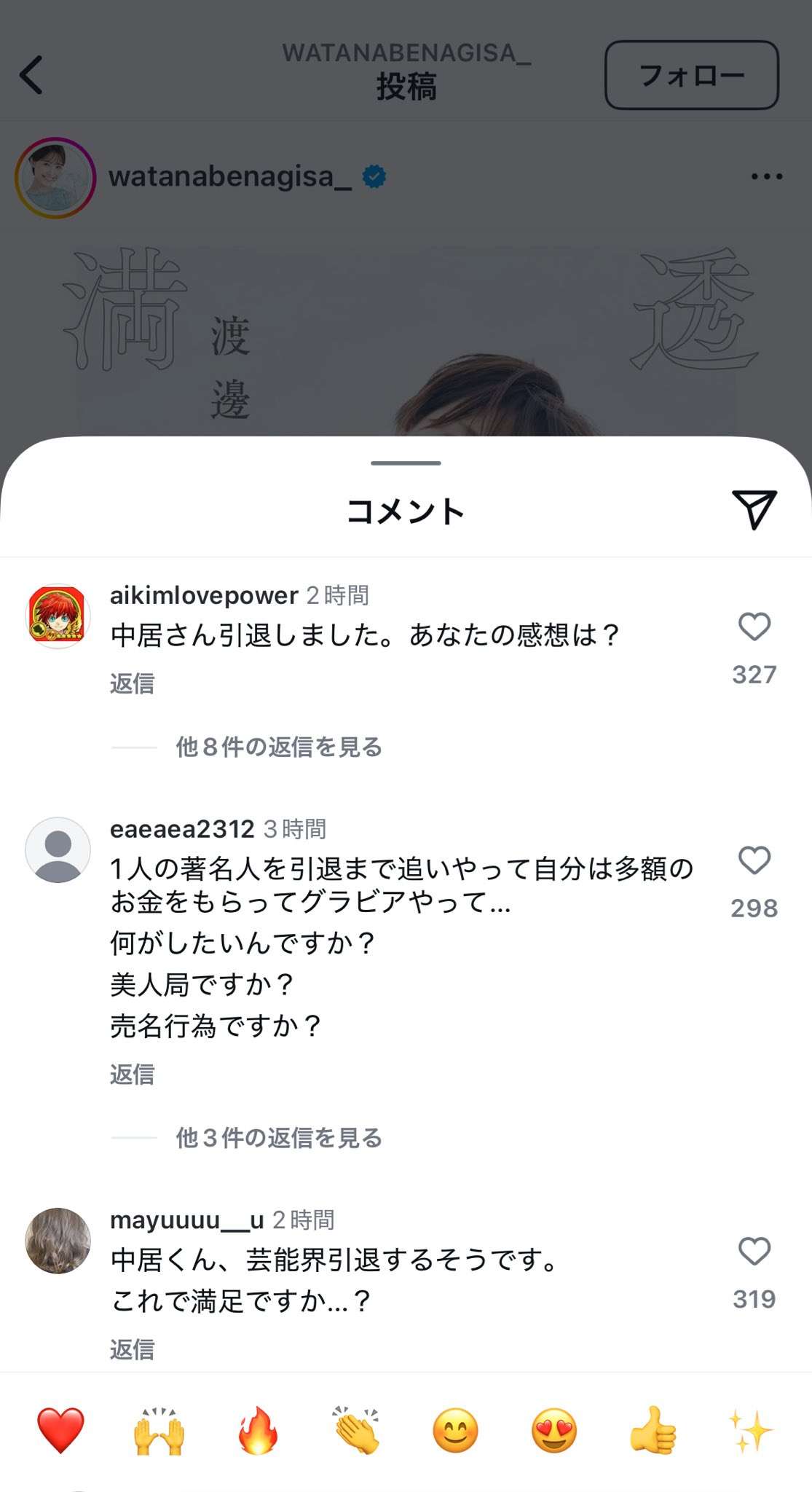Image resolution: width=812 pixels, height=1492 pixels.
Task: Go back with the top arrow
Action: 32,75
